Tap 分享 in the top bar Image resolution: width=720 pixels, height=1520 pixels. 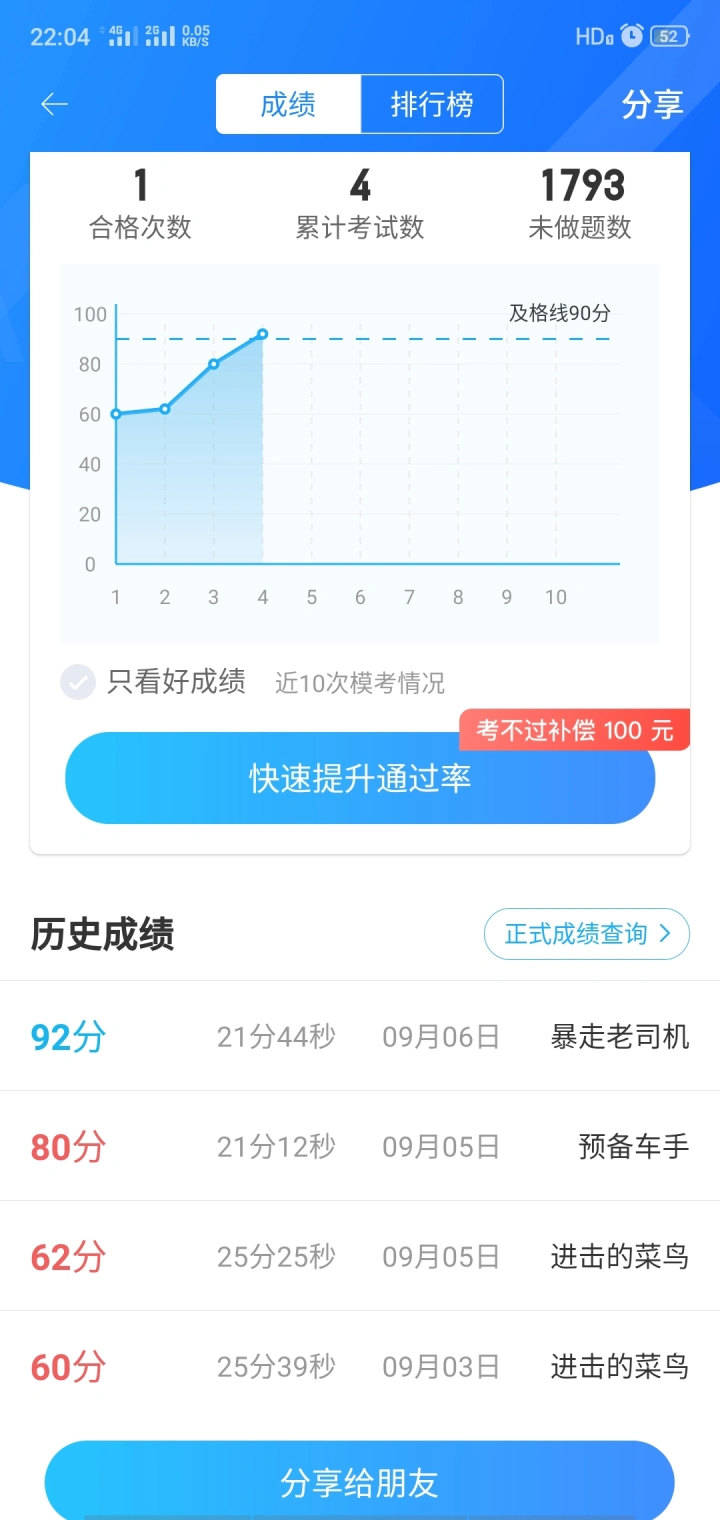652,104
